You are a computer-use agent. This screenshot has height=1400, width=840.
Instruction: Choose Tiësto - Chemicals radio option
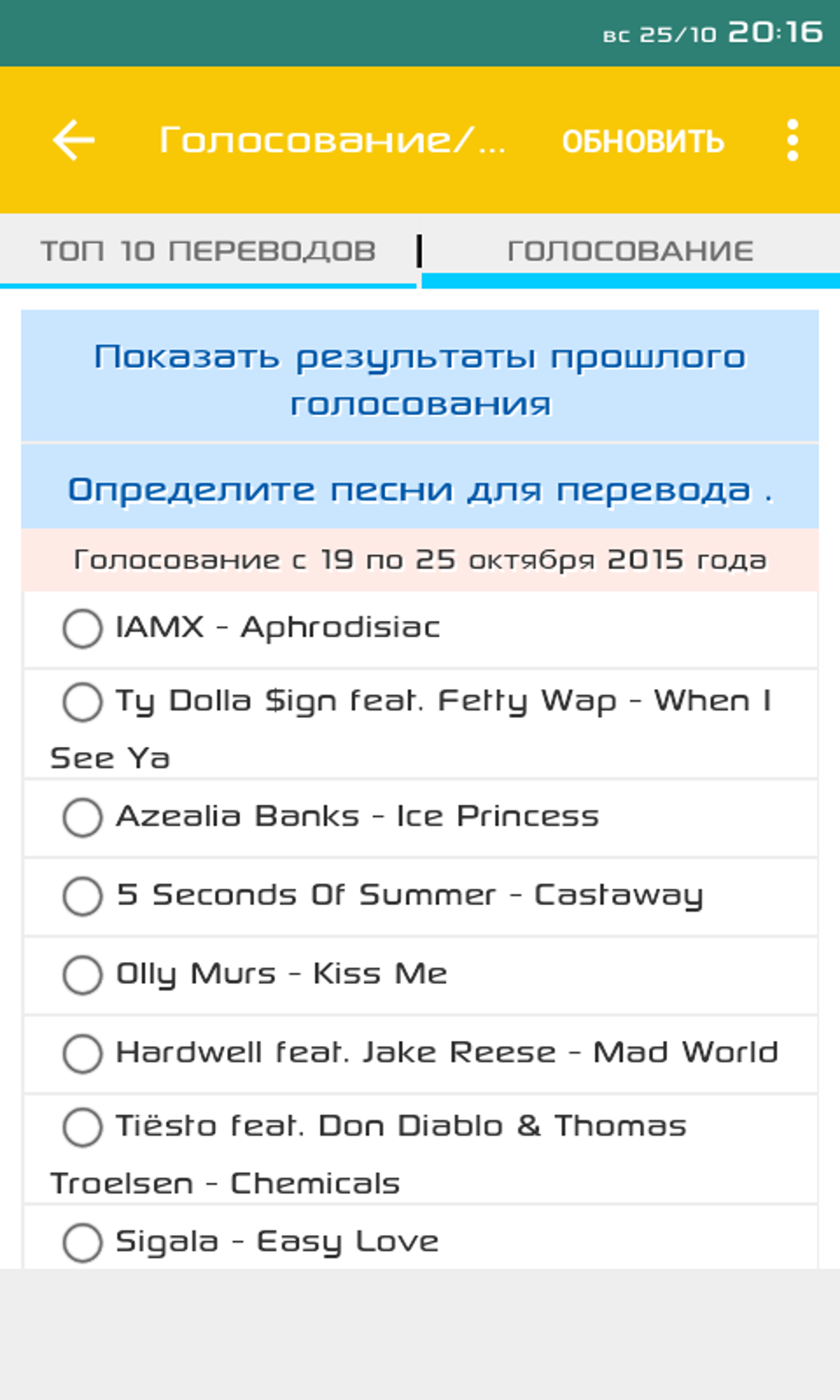[420, 1150]
